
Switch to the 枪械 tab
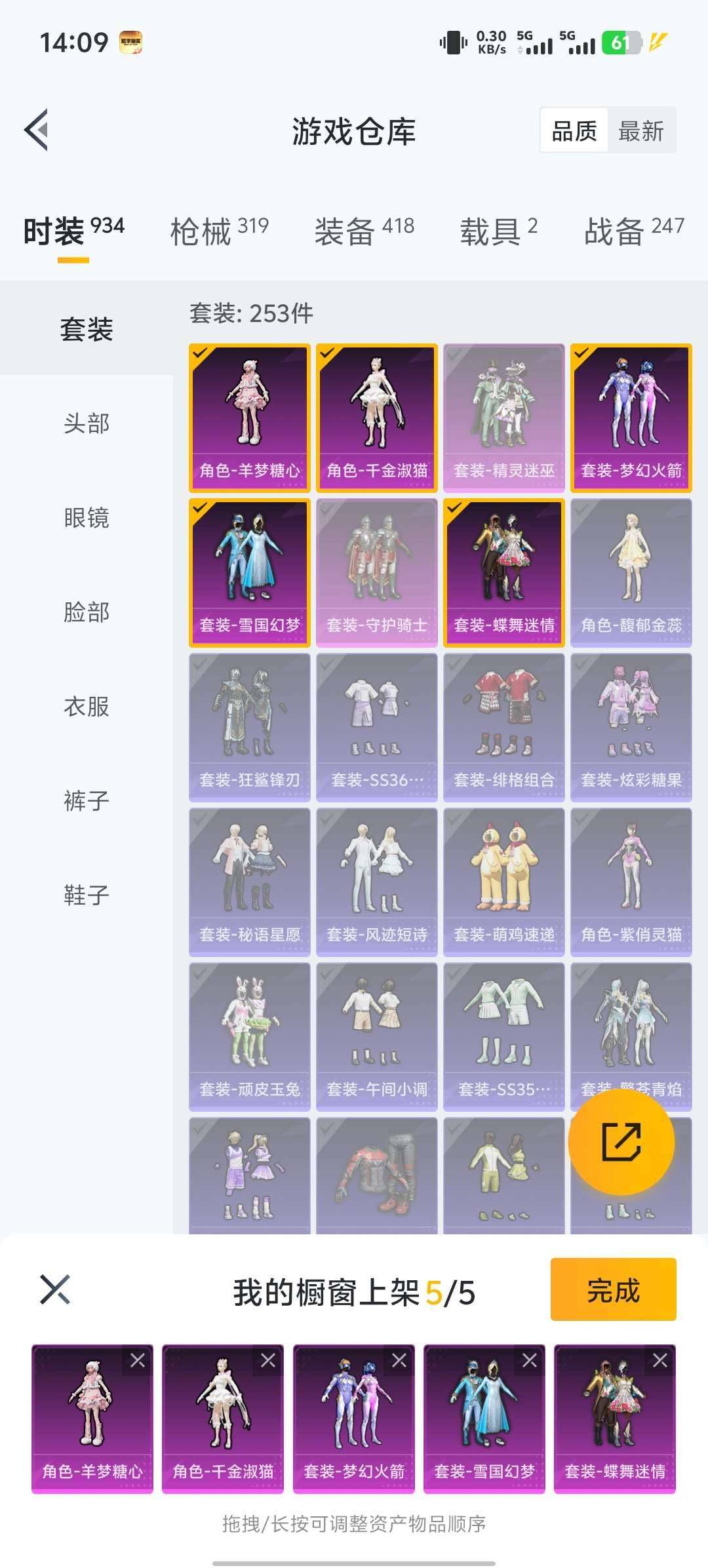[x=219, y=231]
